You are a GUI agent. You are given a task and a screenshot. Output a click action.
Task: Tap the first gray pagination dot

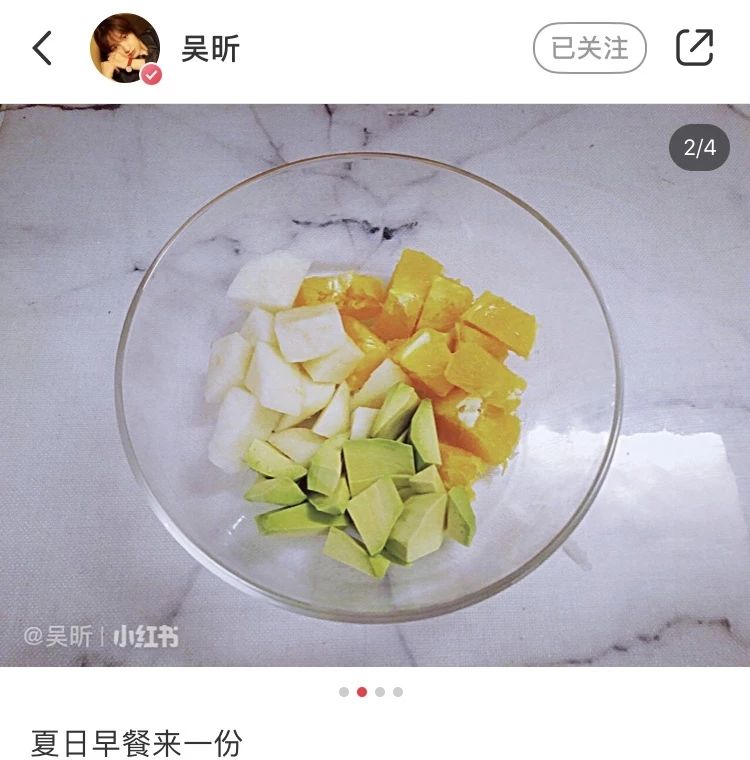pos(343,691)
